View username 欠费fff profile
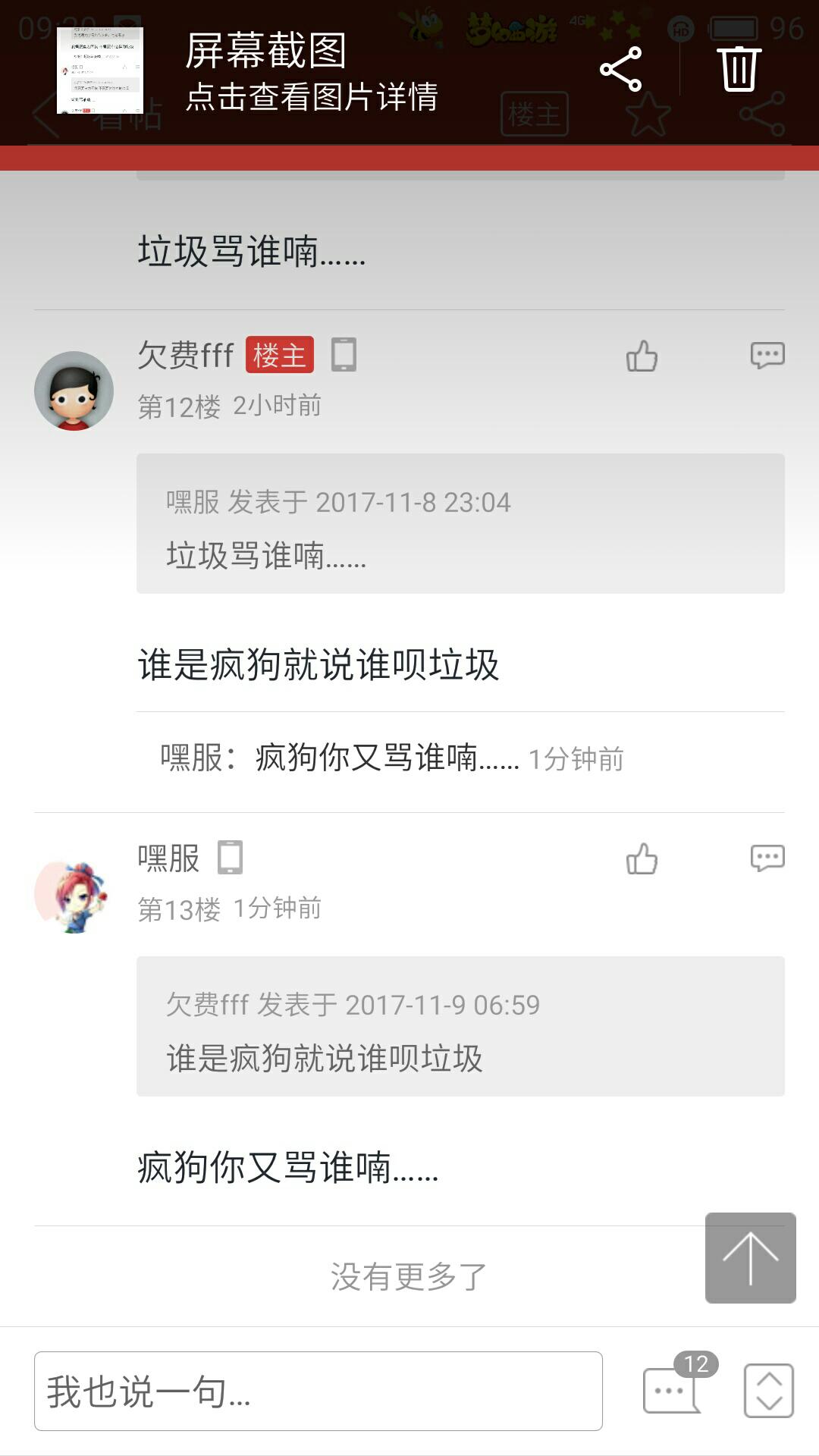The image size is (819, 1456). click(x=186, y=355)
